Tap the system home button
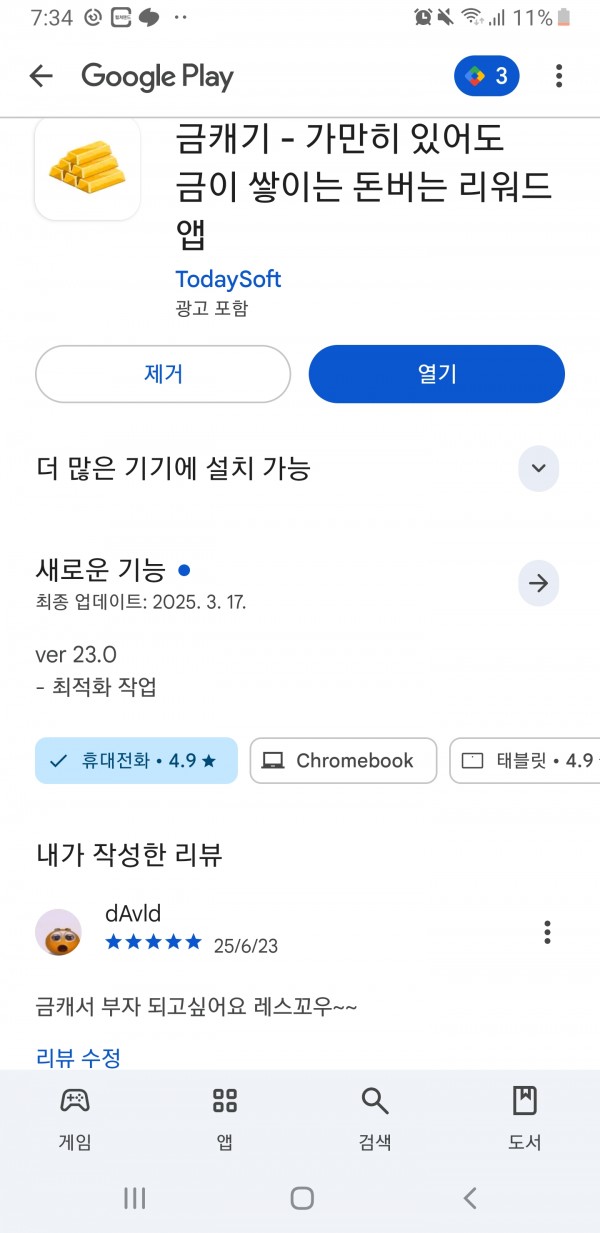Image resolution: width=600 pixels, height=1233 pixels. coord(302,1198)
